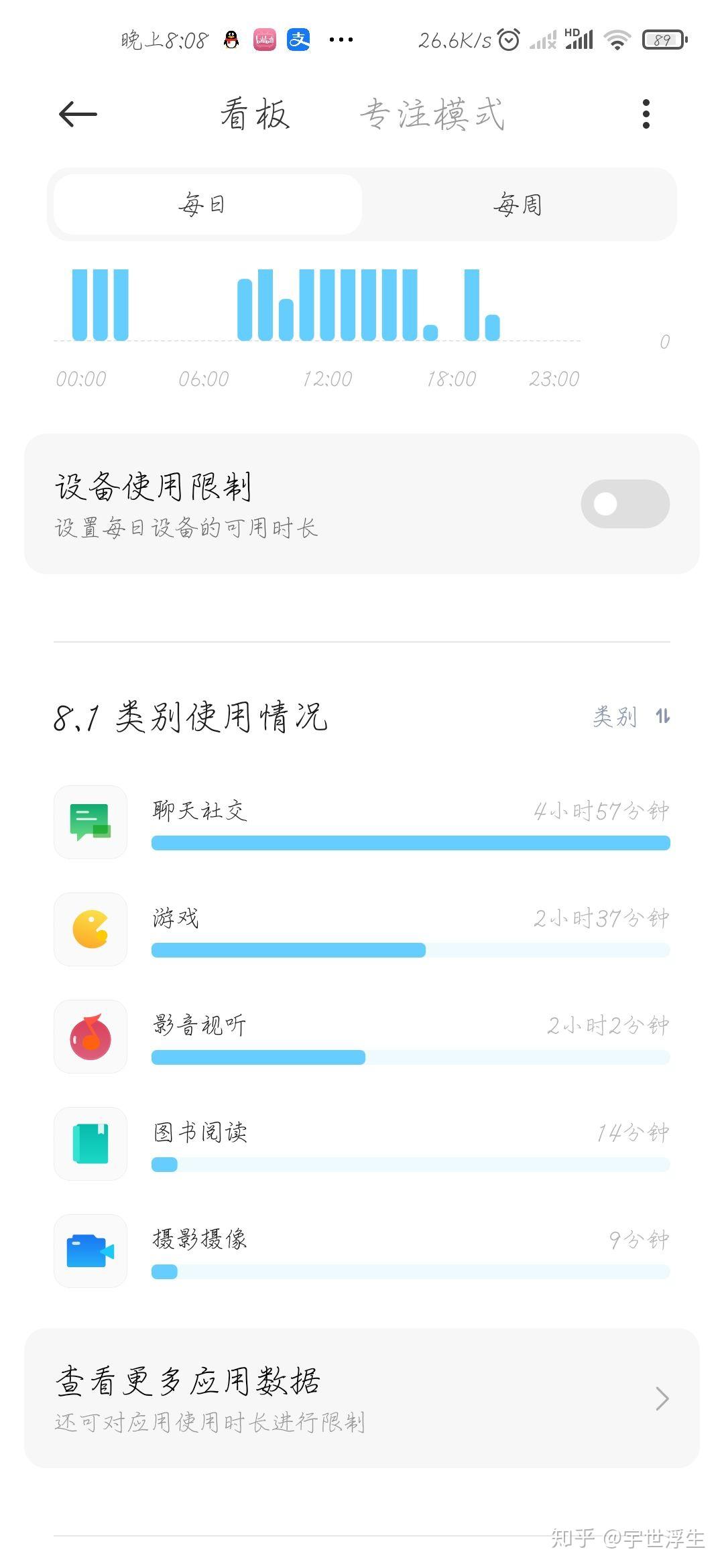The height and width of the screenshot is (1568, 724).
Task: Open the three-dot overflow menu
Action: click(x=646, y=114)
